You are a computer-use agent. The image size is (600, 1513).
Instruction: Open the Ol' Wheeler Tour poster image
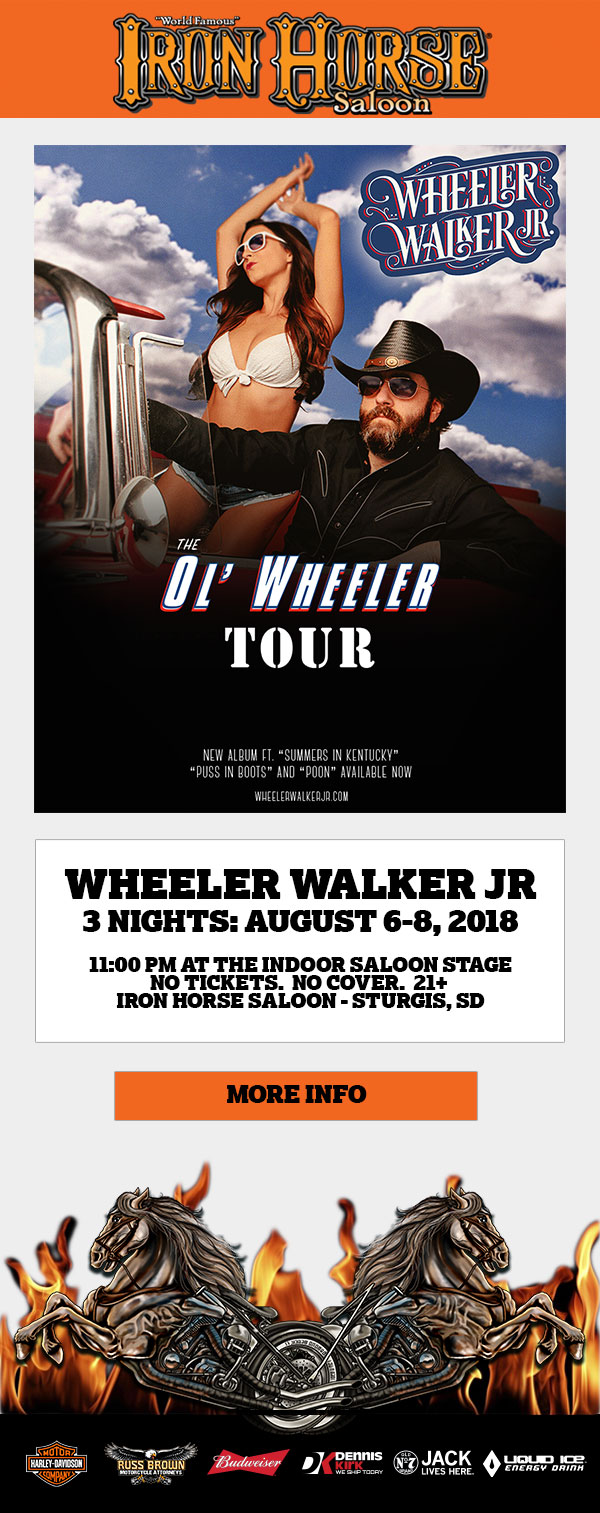[x=300, y=478]
